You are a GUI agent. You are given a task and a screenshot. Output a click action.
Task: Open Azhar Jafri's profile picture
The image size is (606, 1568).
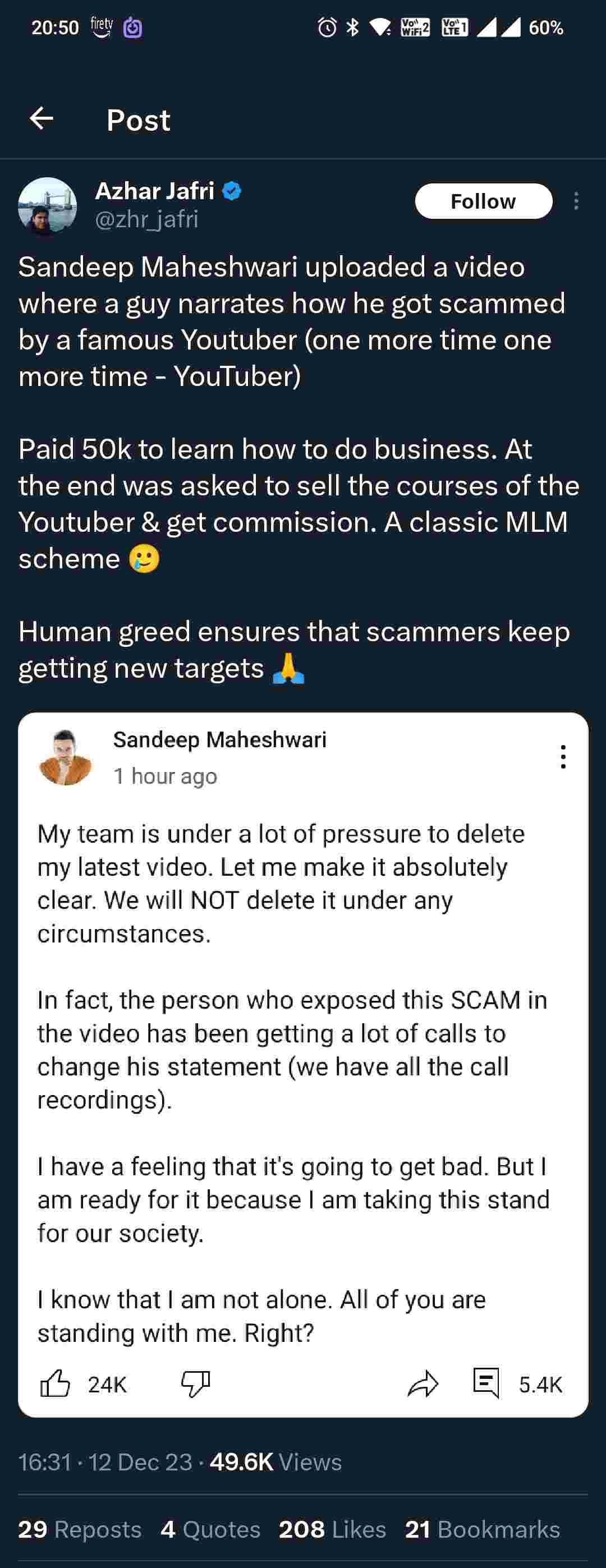click(48, 206)
